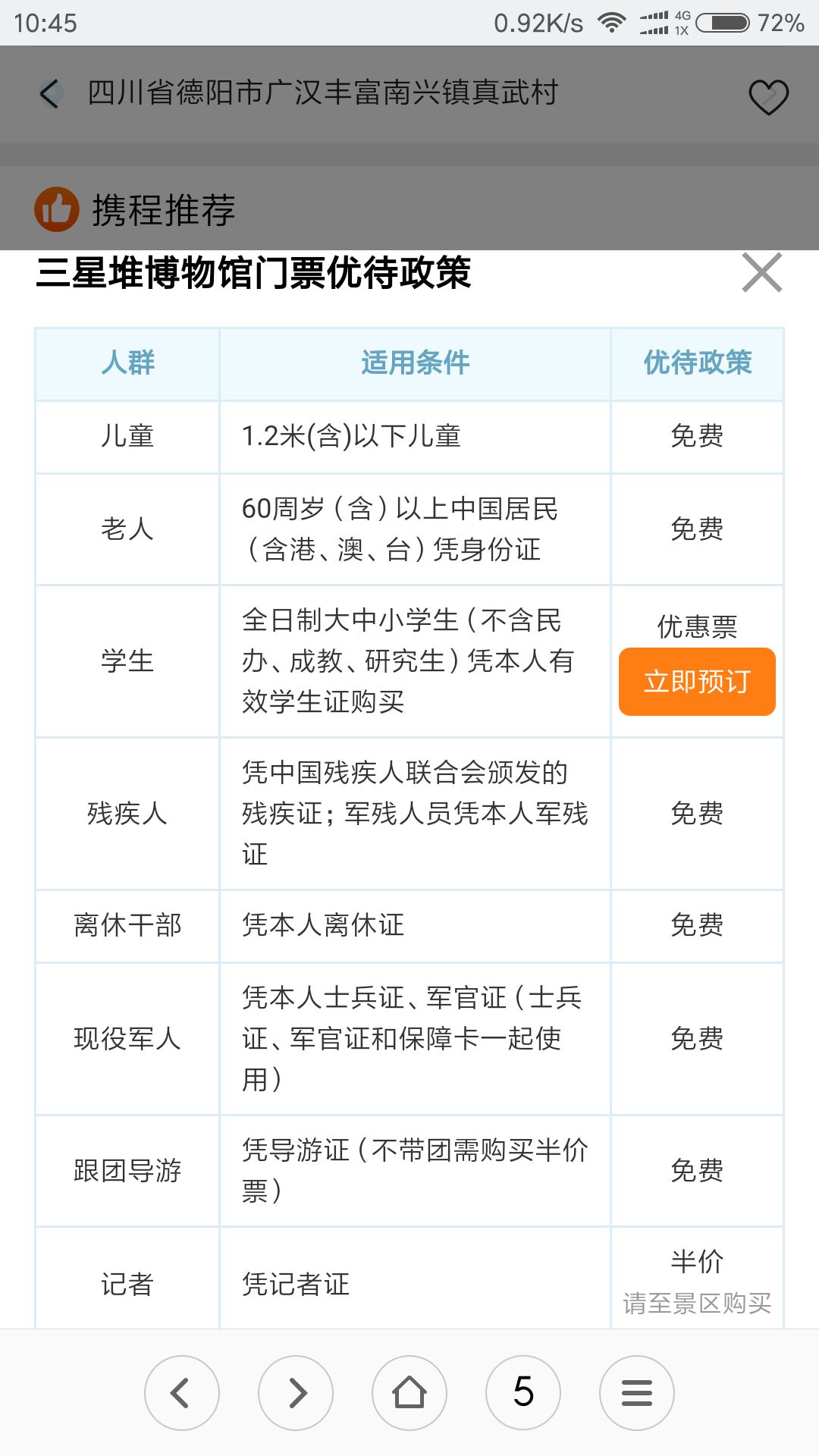Open the browser home page

(409, 1393)
